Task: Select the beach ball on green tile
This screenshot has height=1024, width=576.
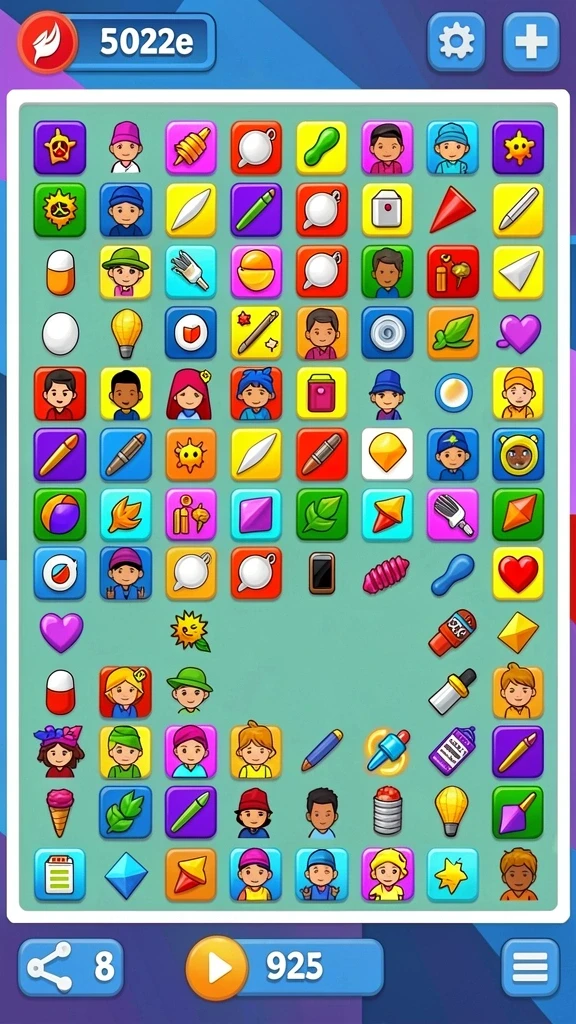Action: tap(60, 514)
